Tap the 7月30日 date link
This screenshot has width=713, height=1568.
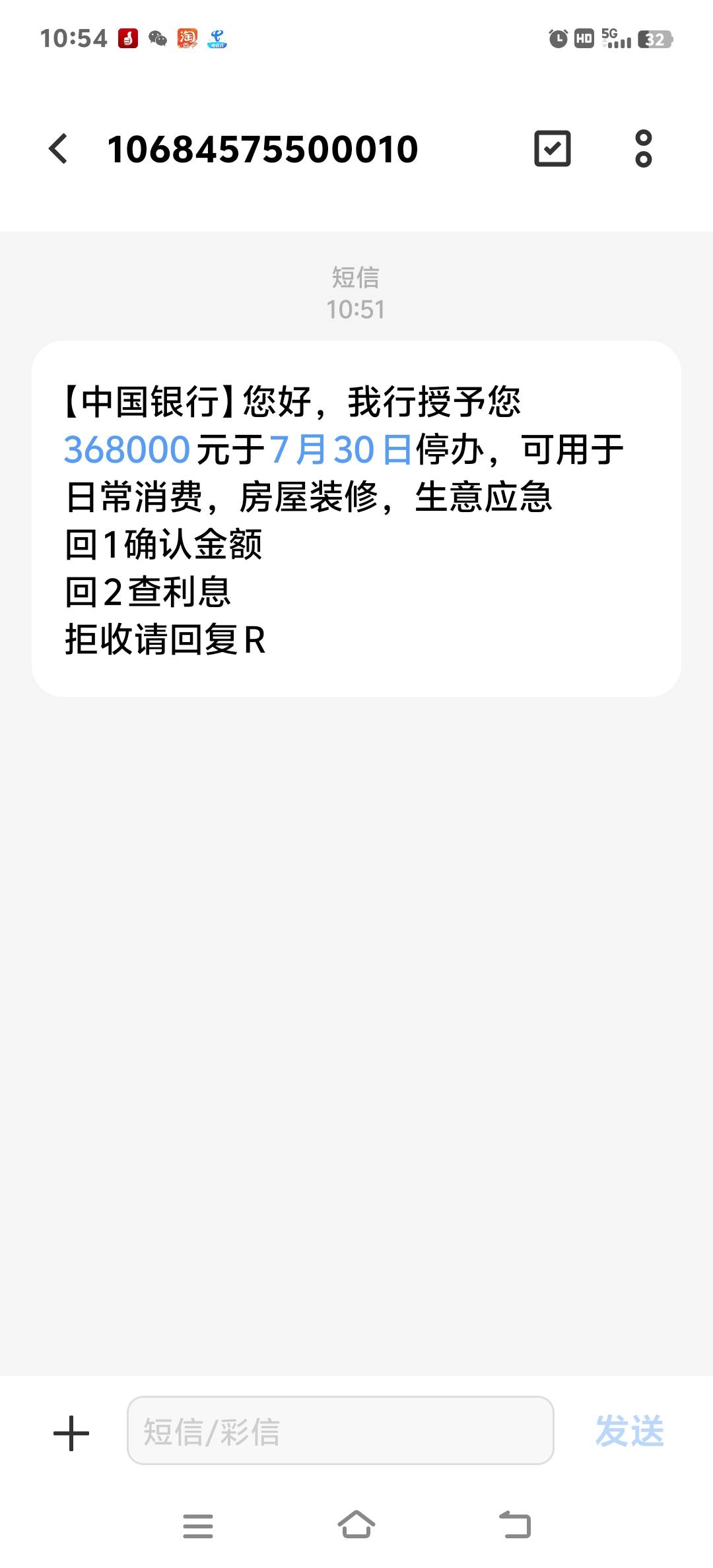341,449
